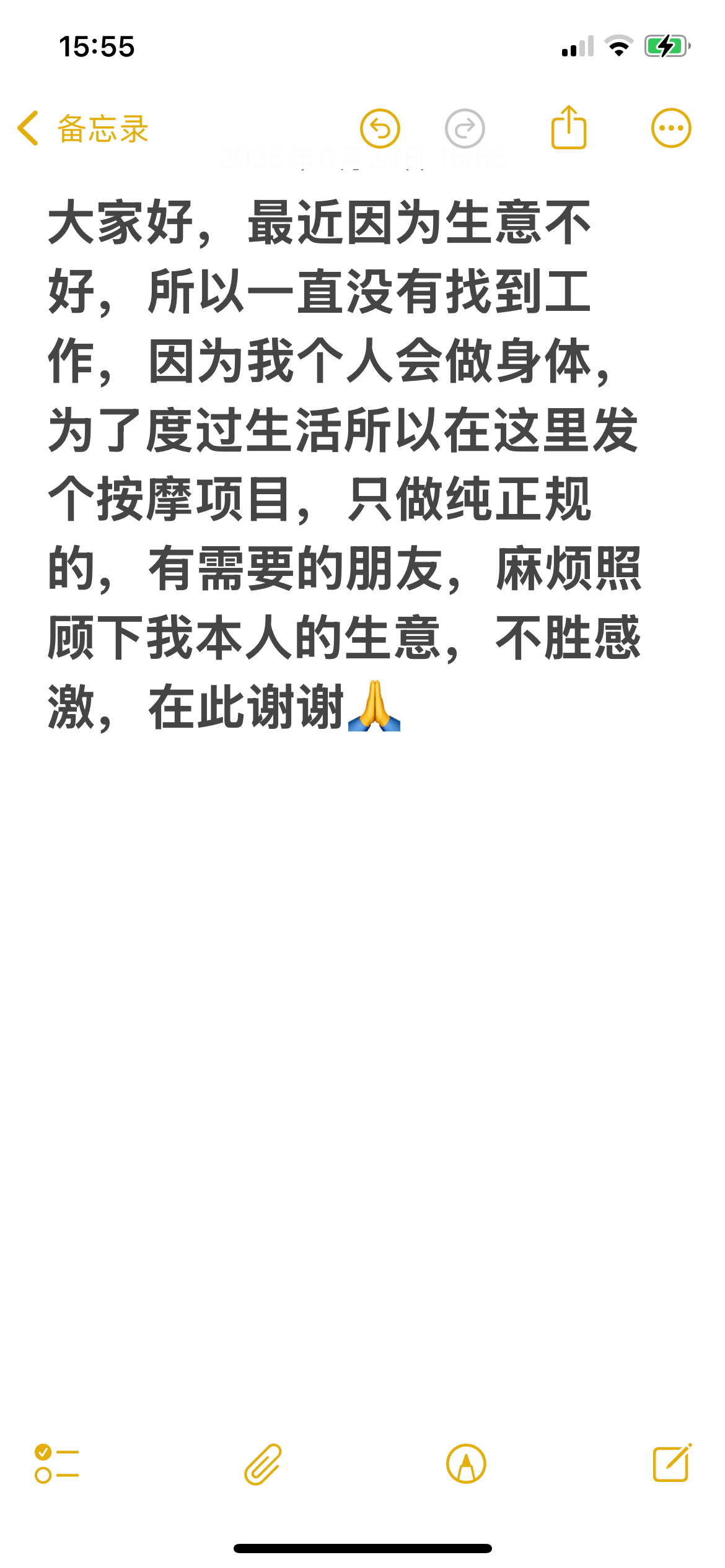
Task: Tap the note text to edit
Action: (344, 464)
